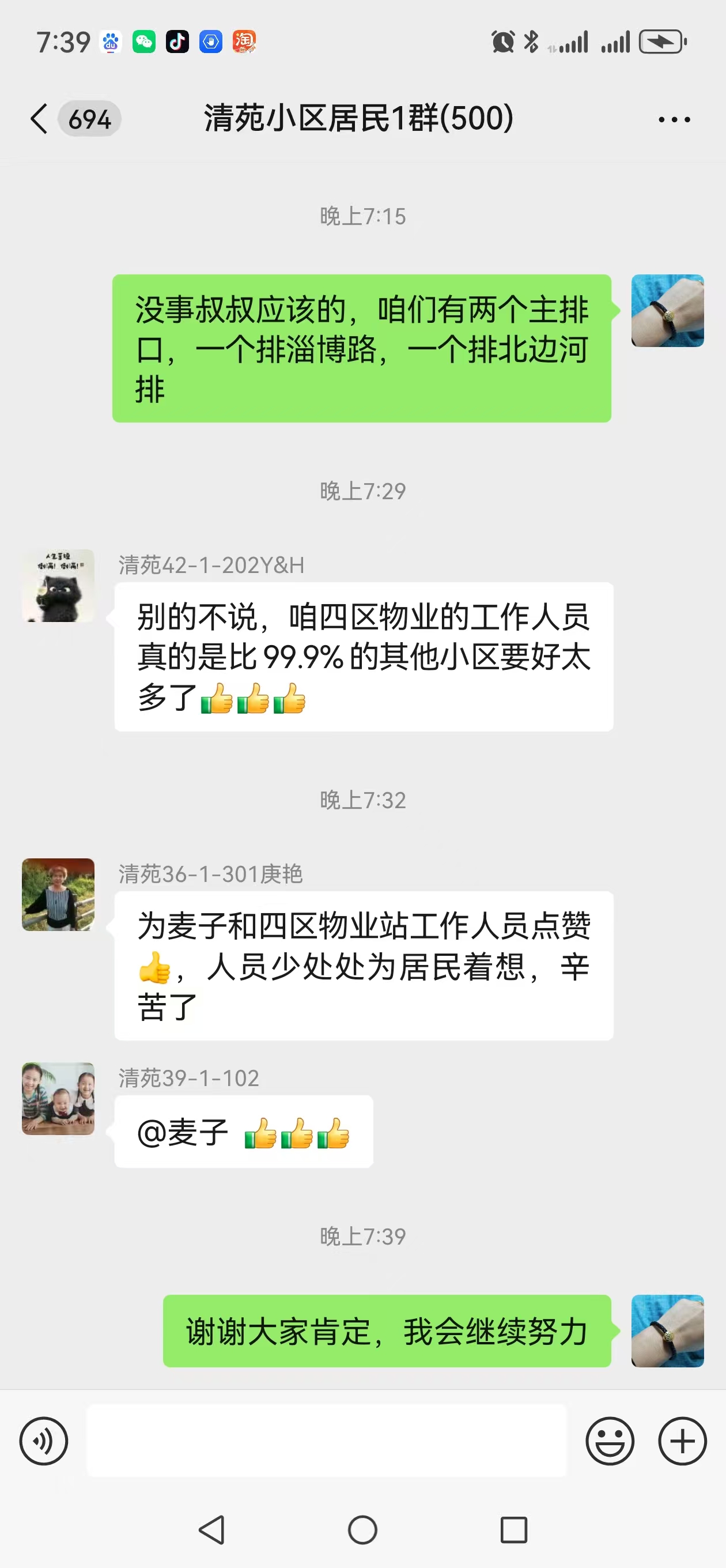
Task: Open recent apps from navigation bar
Action: (x=513, y=1529)
